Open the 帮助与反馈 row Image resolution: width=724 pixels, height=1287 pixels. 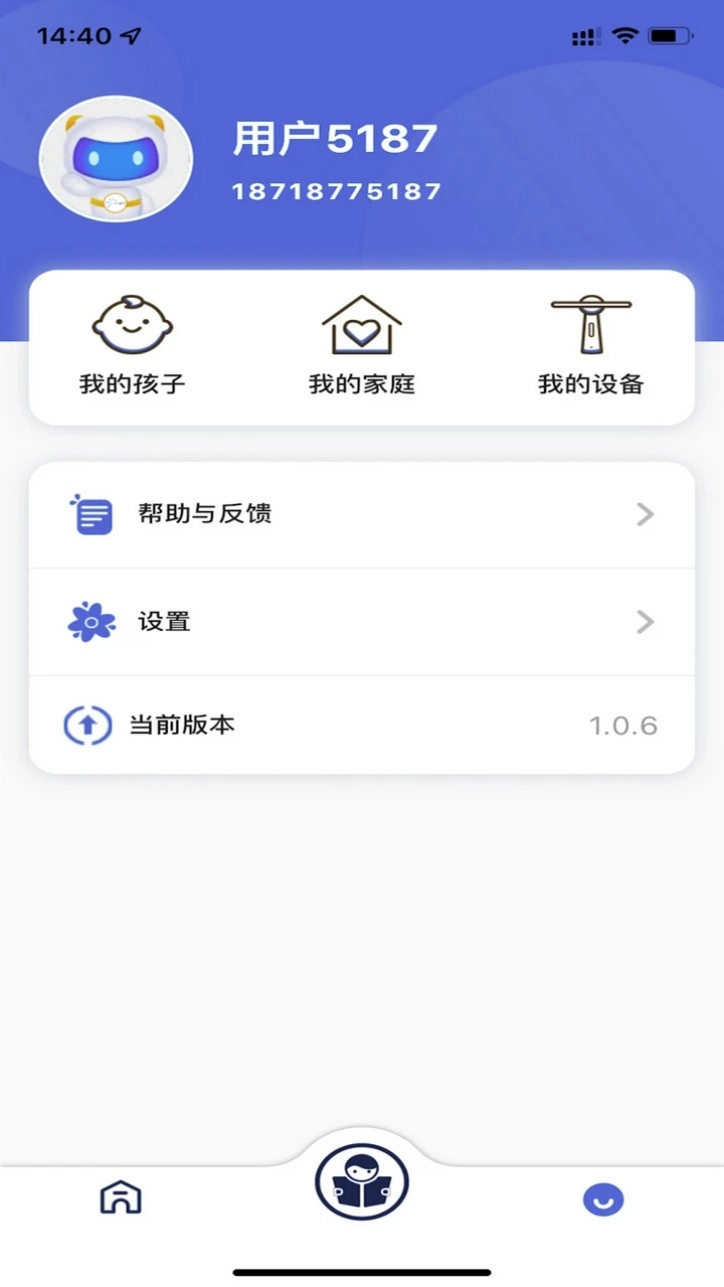coord(361,514)
